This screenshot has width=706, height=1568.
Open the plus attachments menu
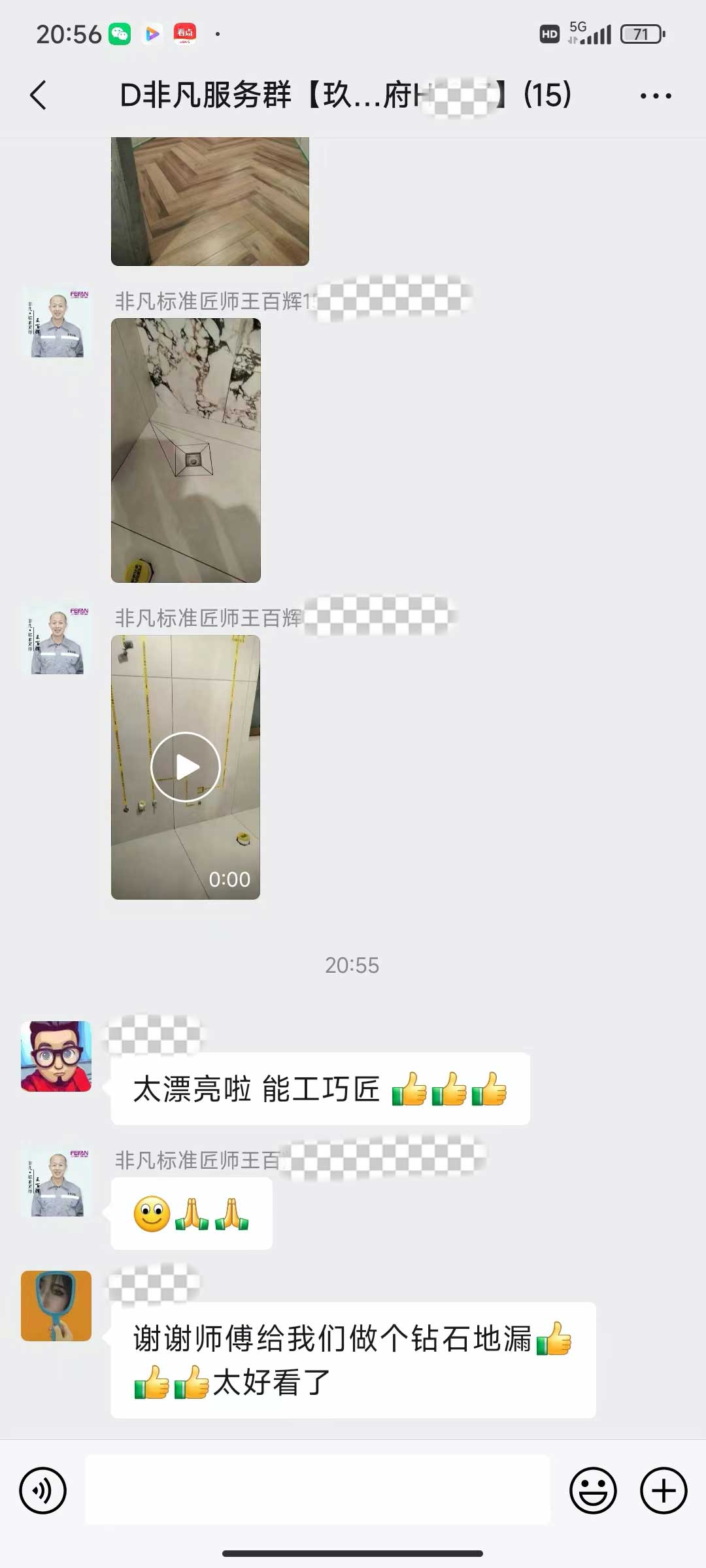[x=663, y=1491]
